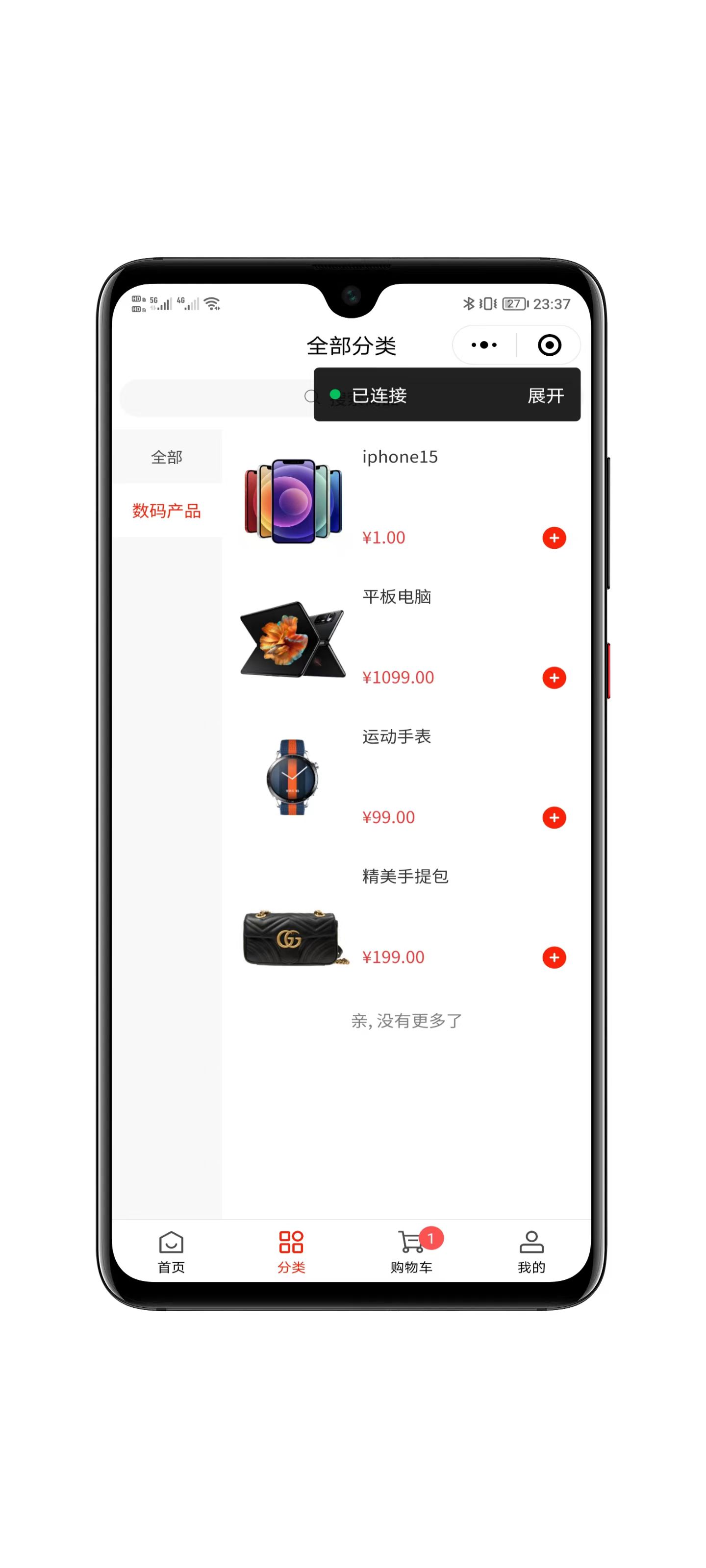Screen dimensions: 706x1568
Task: Expand the 已连接 debug panel
Action: point(545,395)
